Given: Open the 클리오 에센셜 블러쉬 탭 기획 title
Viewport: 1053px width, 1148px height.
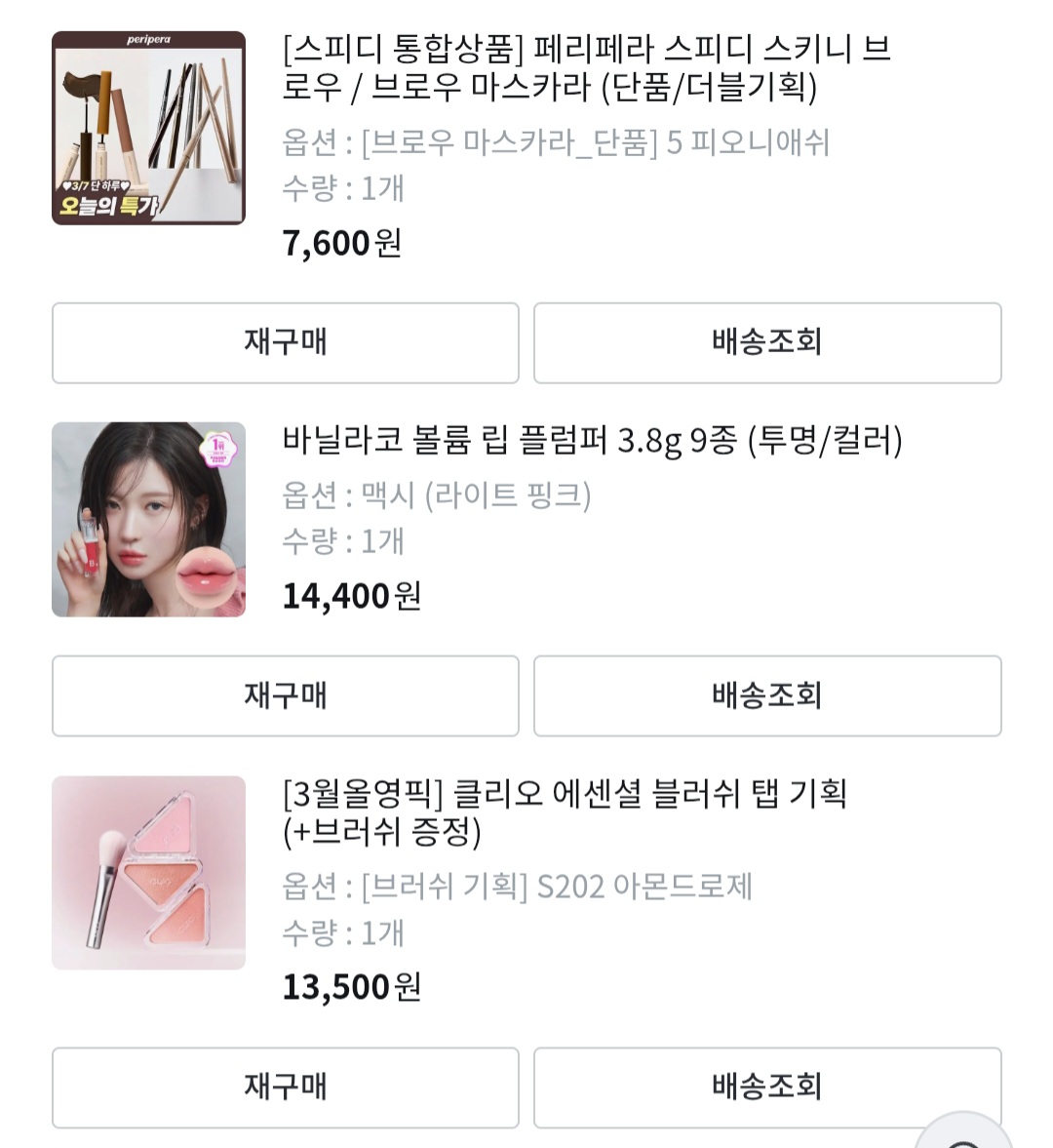Looking at the screenshot, I should [x=564, y=812].
